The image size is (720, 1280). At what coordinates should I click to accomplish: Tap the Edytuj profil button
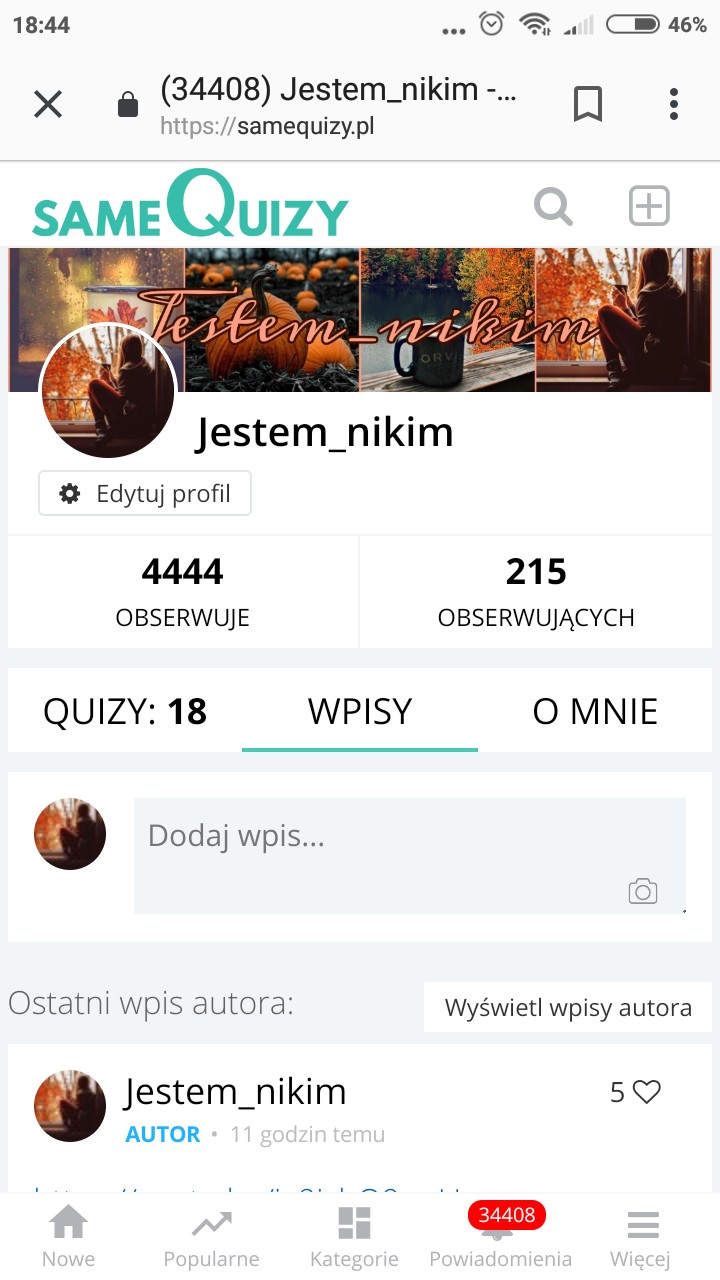(145, 494)
